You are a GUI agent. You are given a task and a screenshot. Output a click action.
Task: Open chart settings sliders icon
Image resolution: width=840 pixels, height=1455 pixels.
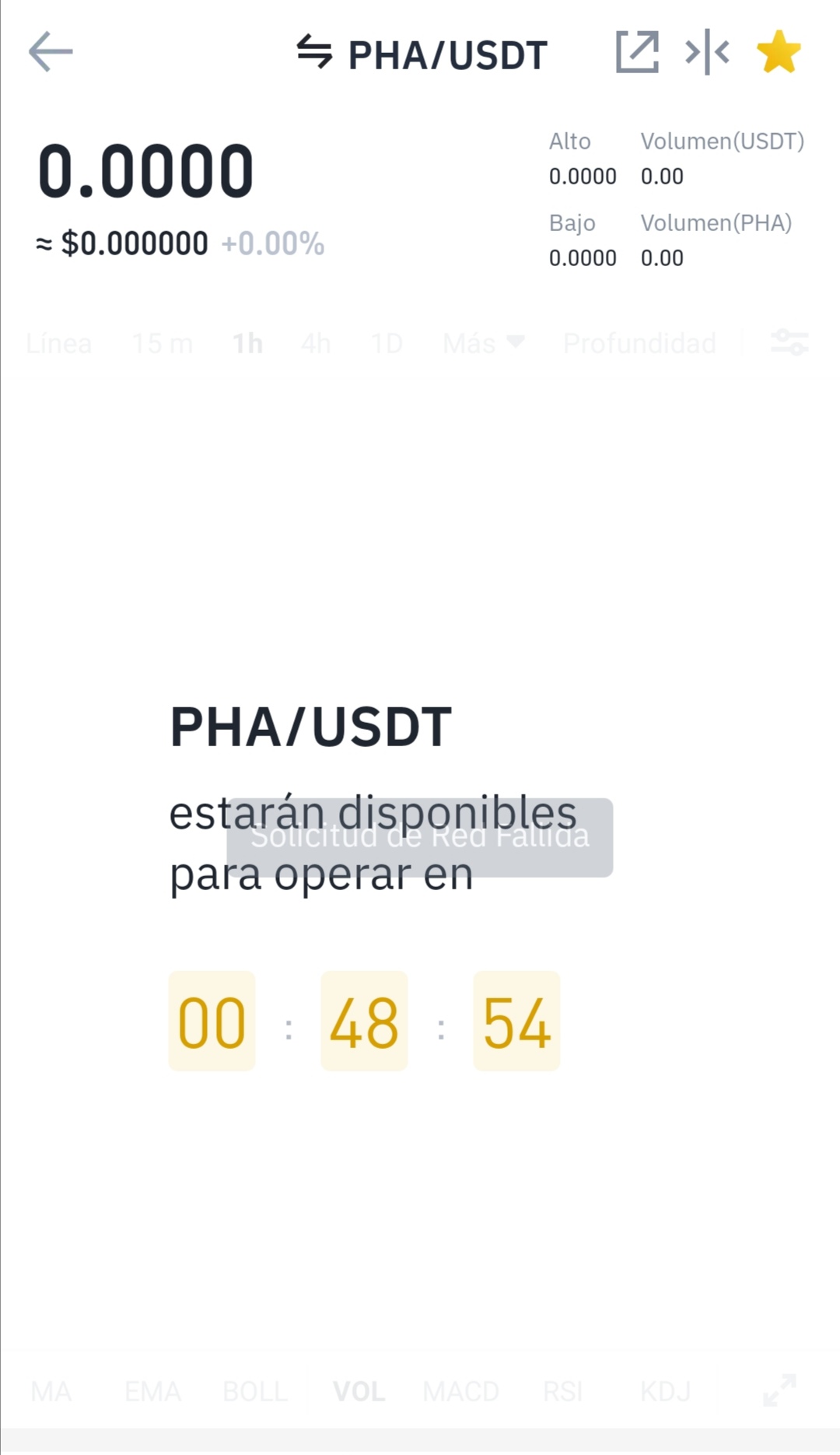[x=789, y=342]
